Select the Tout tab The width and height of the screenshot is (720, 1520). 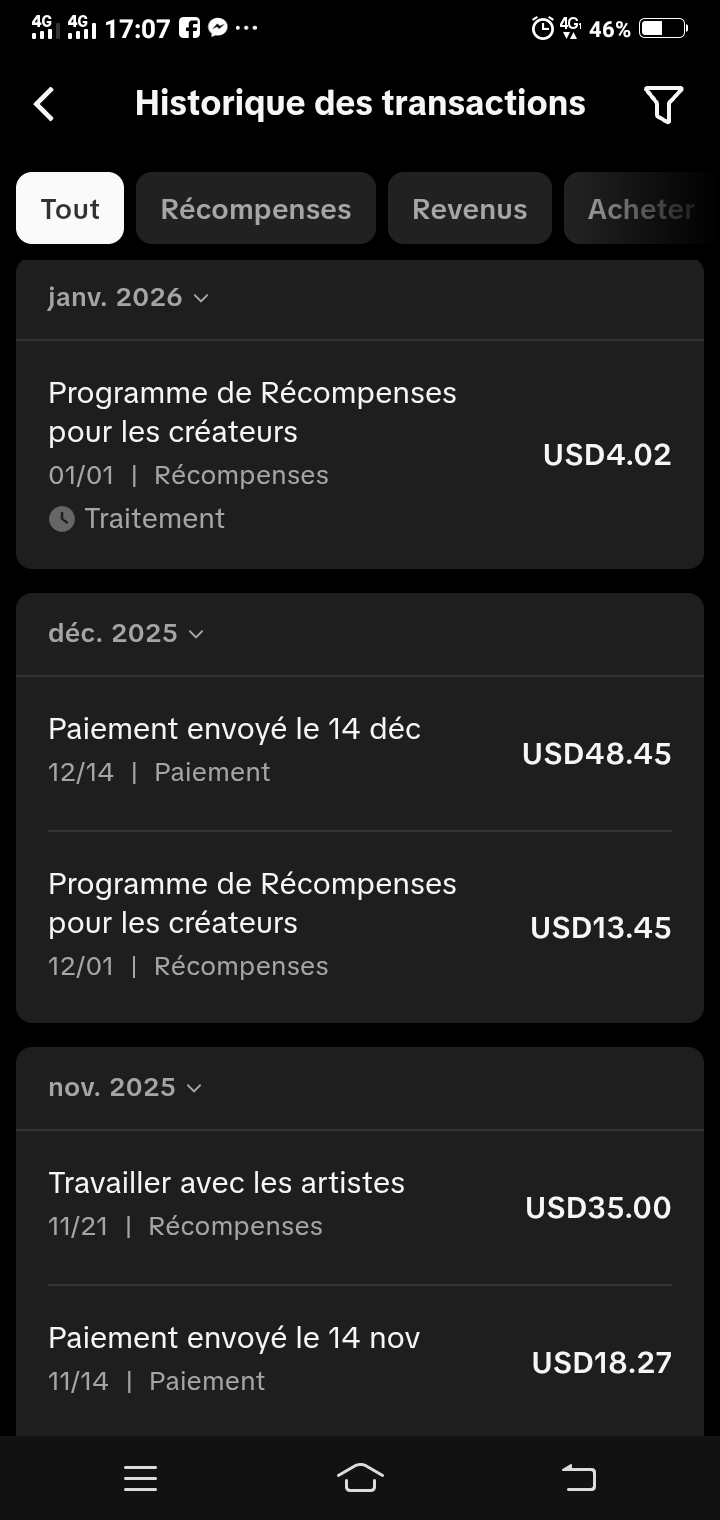coord(70,209)
